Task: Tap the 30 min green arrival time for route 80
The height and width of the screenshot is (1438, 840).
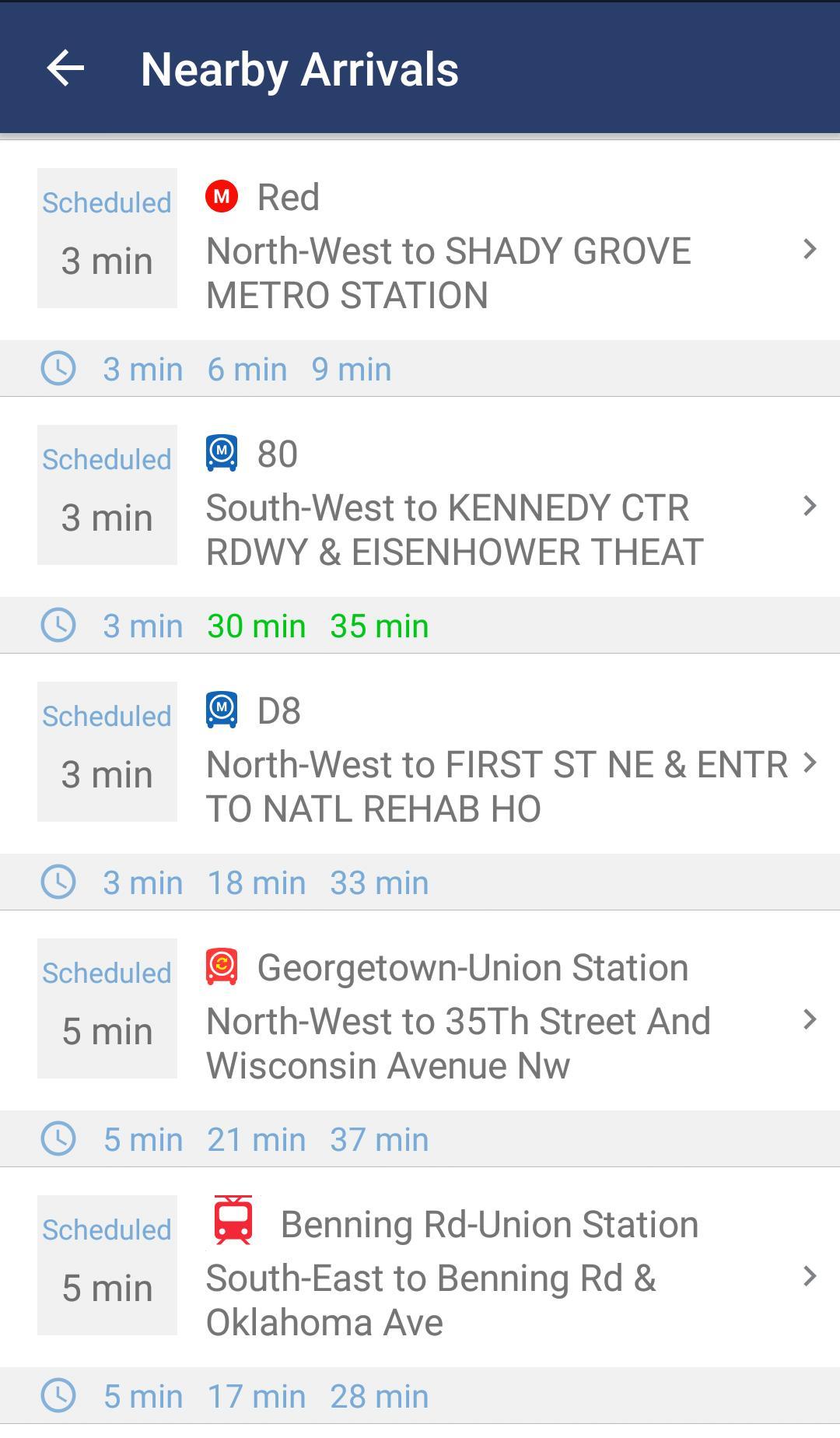Action: 256,625
